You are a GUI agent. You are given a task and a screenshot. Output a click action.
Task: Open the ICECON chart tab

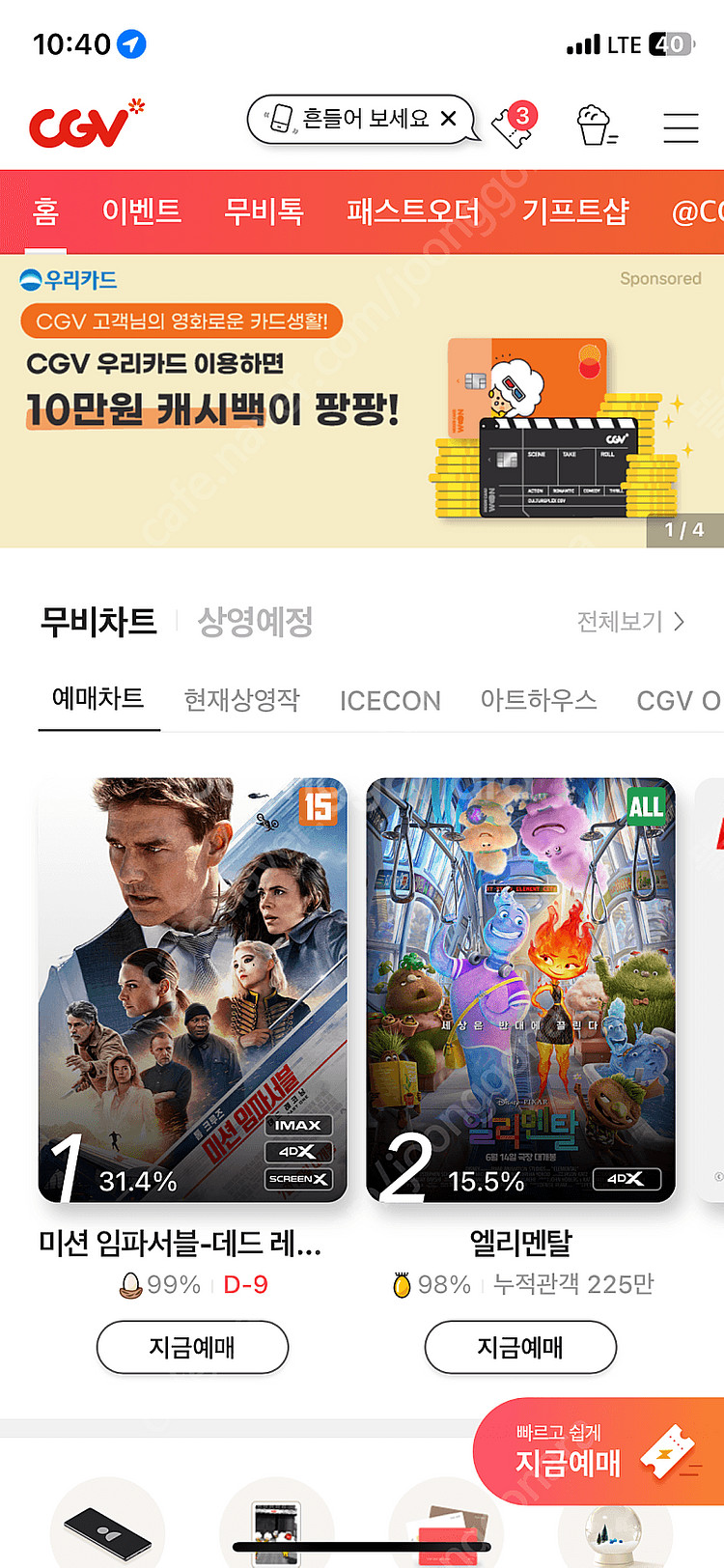[x=390, y=700]
